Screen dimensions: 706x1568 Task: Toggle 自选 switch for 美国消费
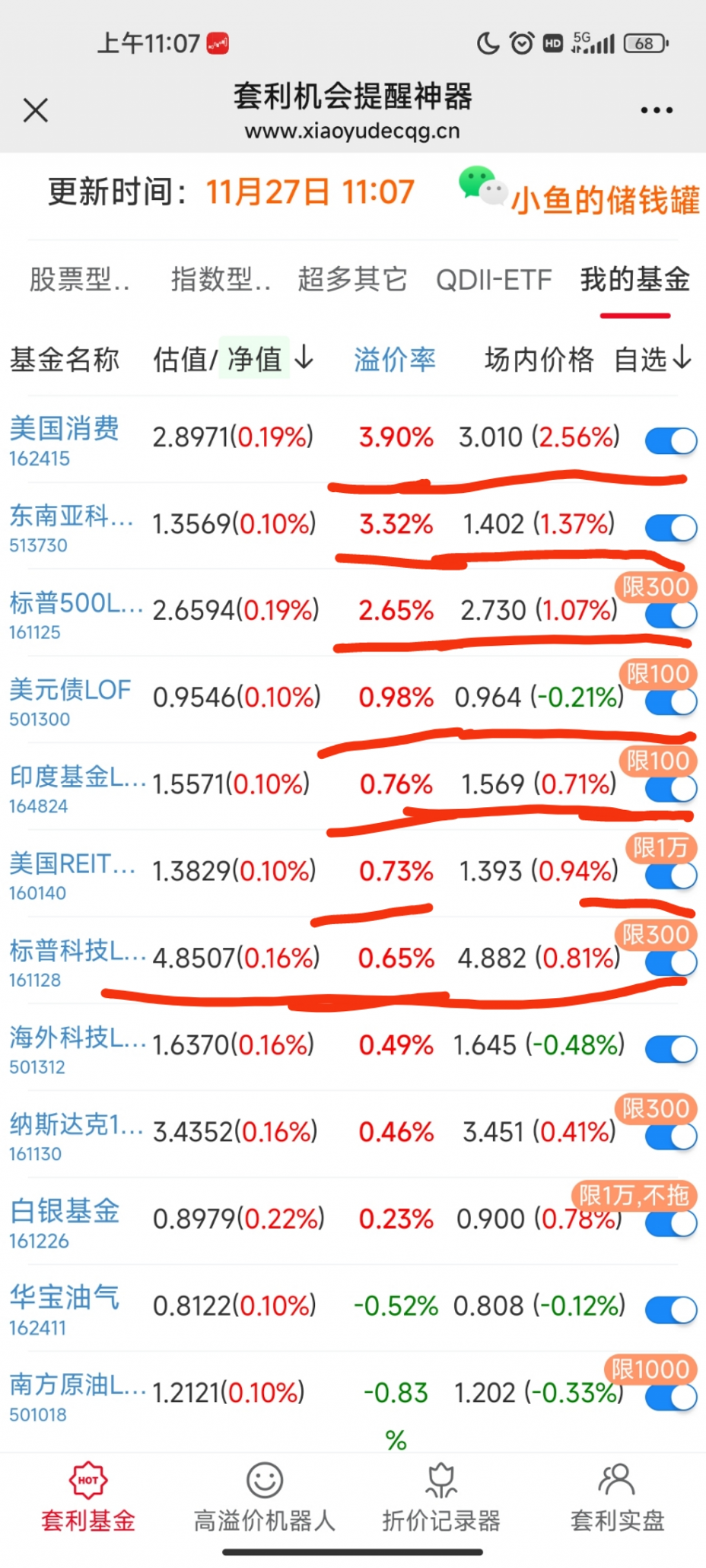pos(671,441)
